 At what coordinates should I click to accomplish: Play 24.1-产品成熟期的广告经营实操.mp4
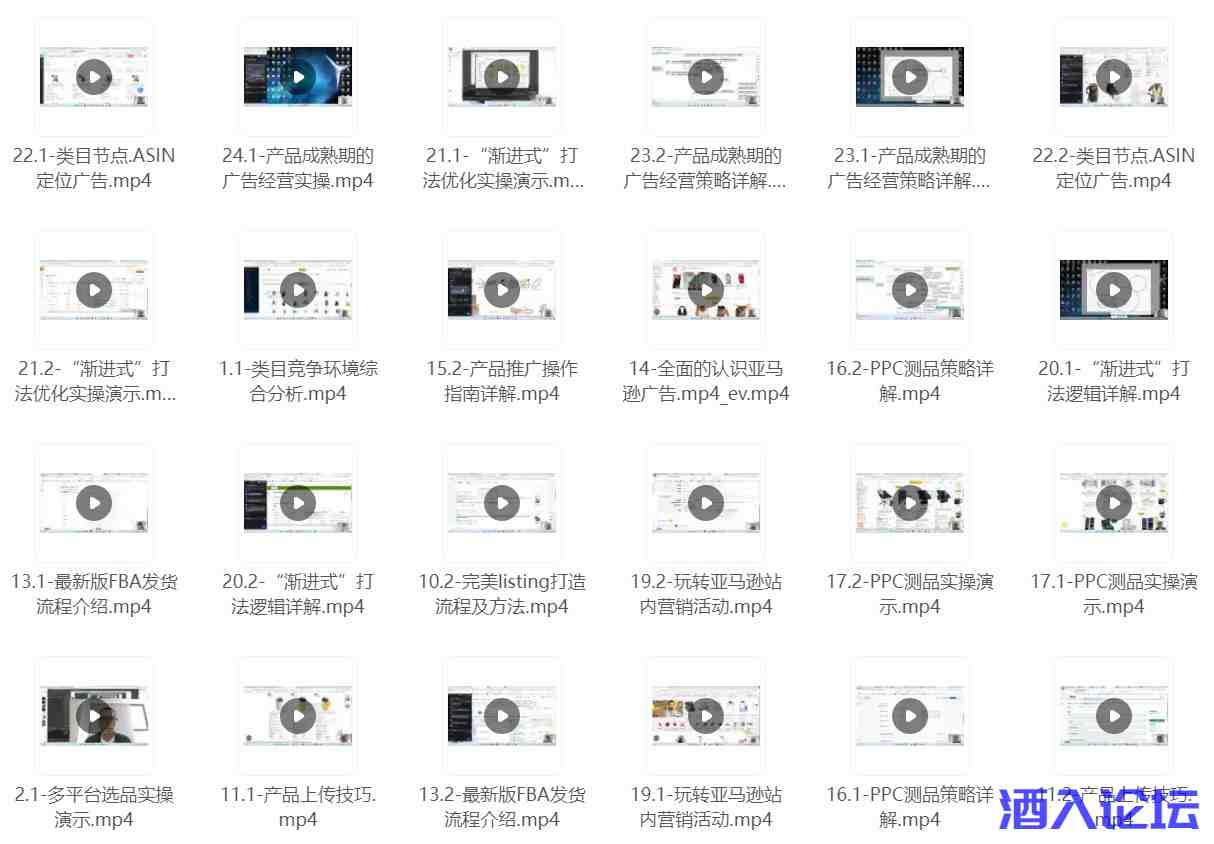click(x=298, y=77)
